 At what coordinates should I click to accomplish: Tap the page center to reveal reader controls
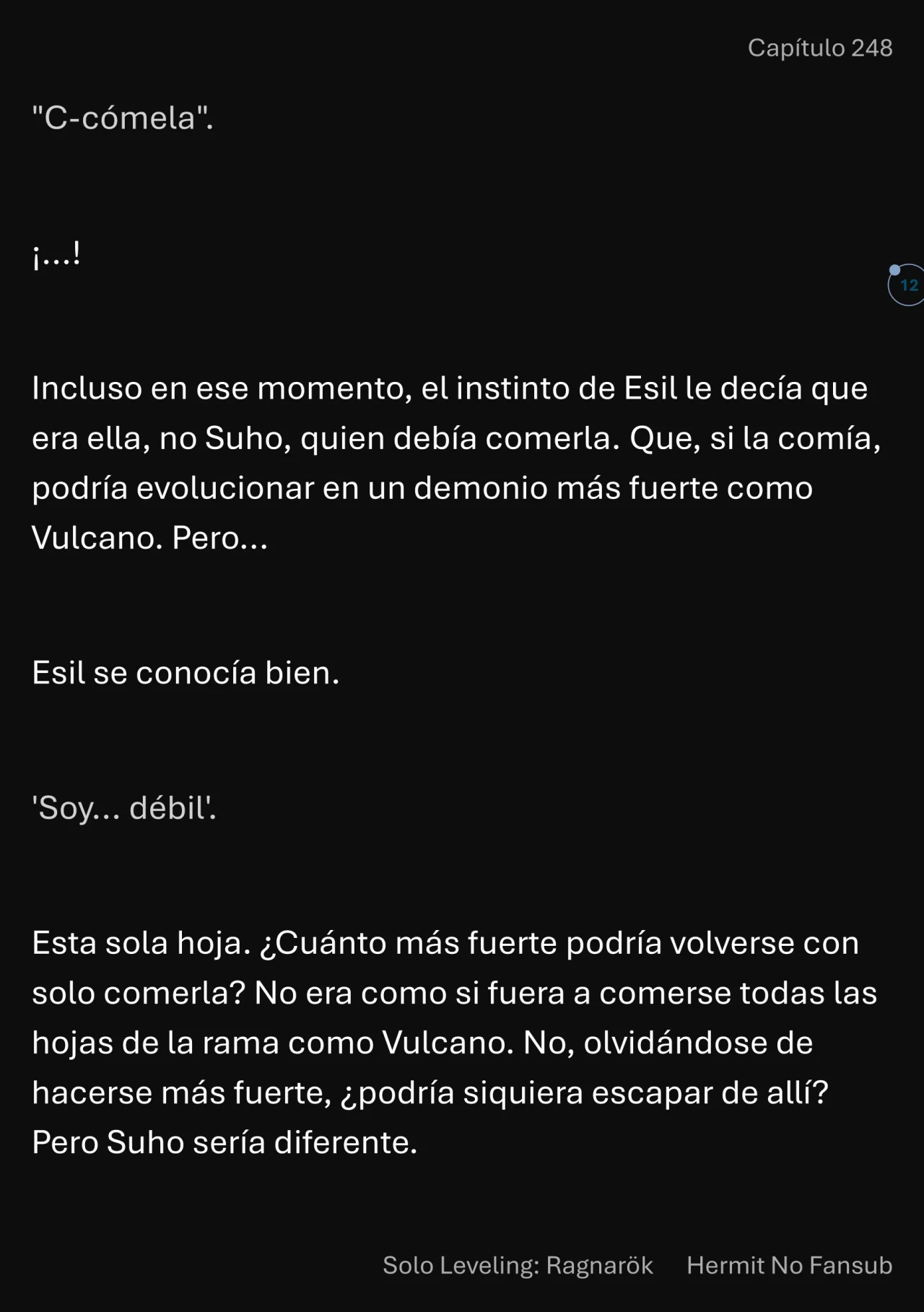click(462, 656)
